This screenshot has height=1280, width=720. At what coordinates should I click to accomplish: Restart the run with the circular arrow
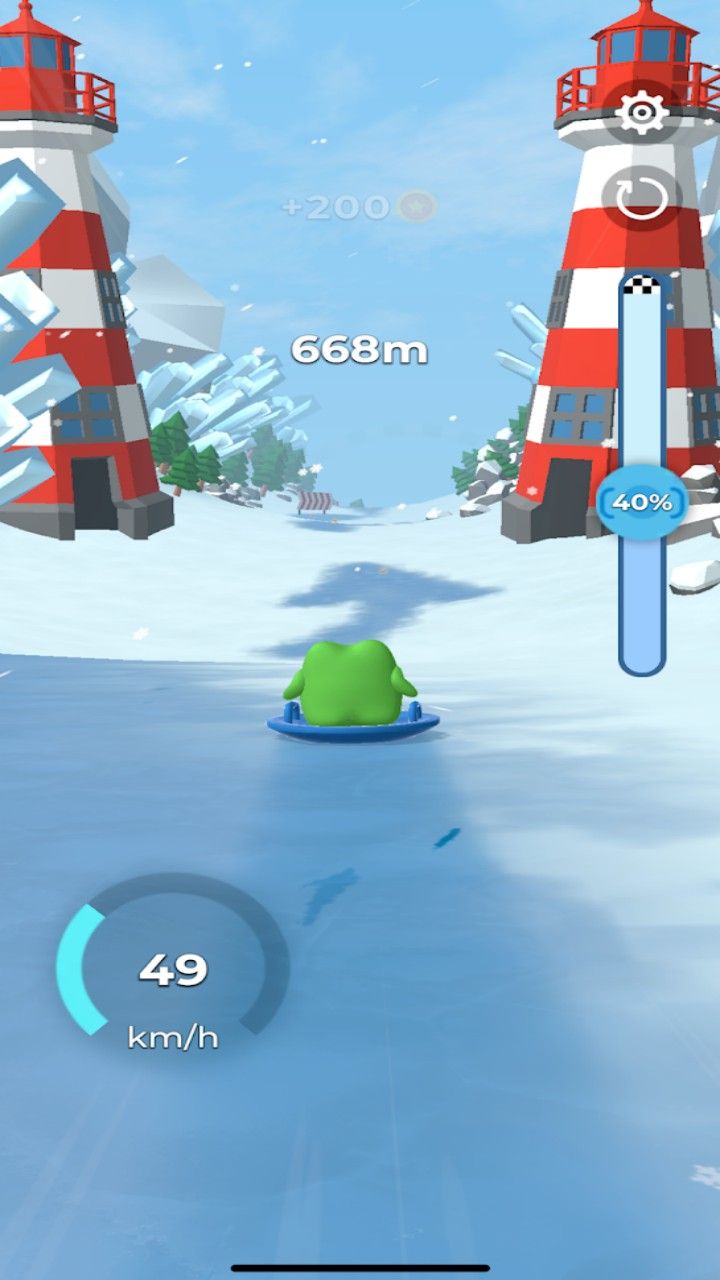[x=641, y=198]
